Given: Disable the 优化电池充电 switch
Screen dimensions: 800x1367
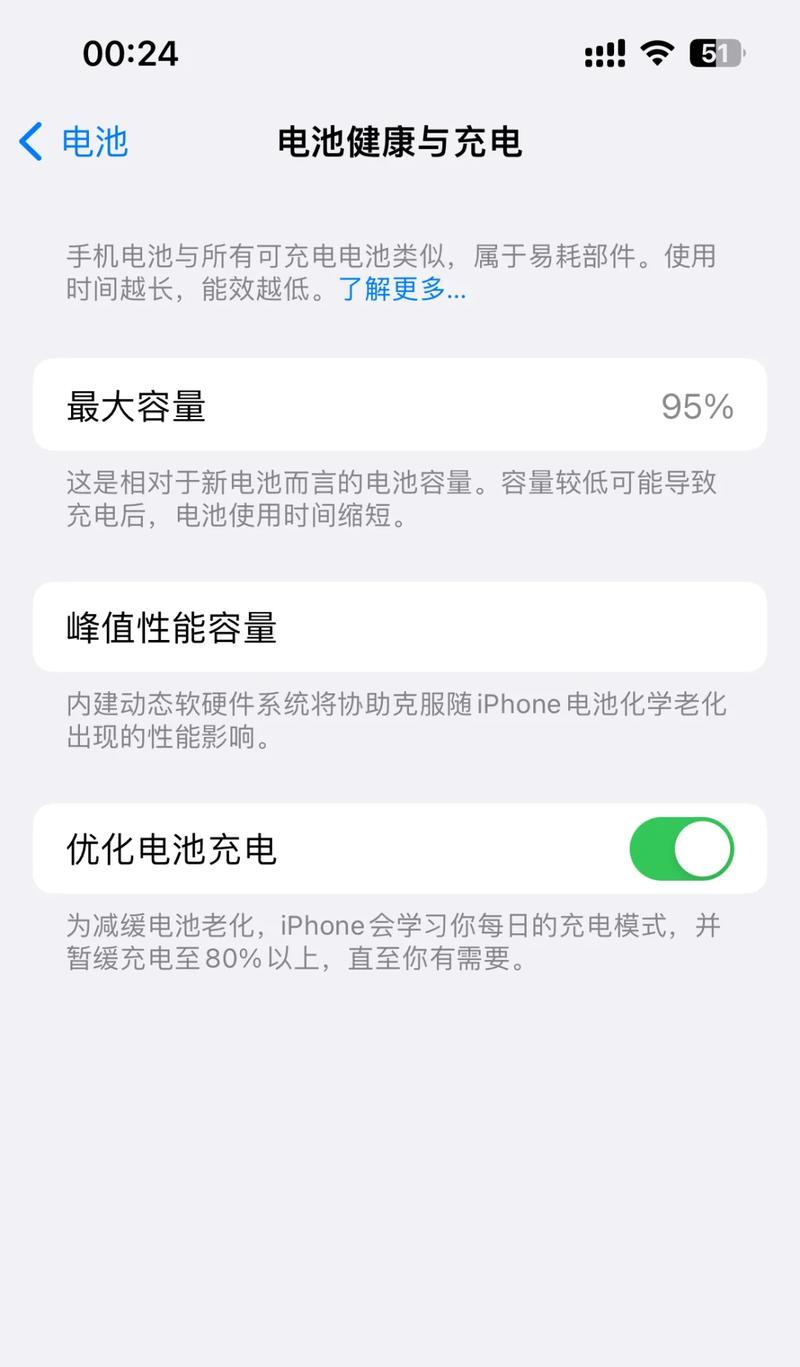Looking at the screenshot, I should click(681, 849).
